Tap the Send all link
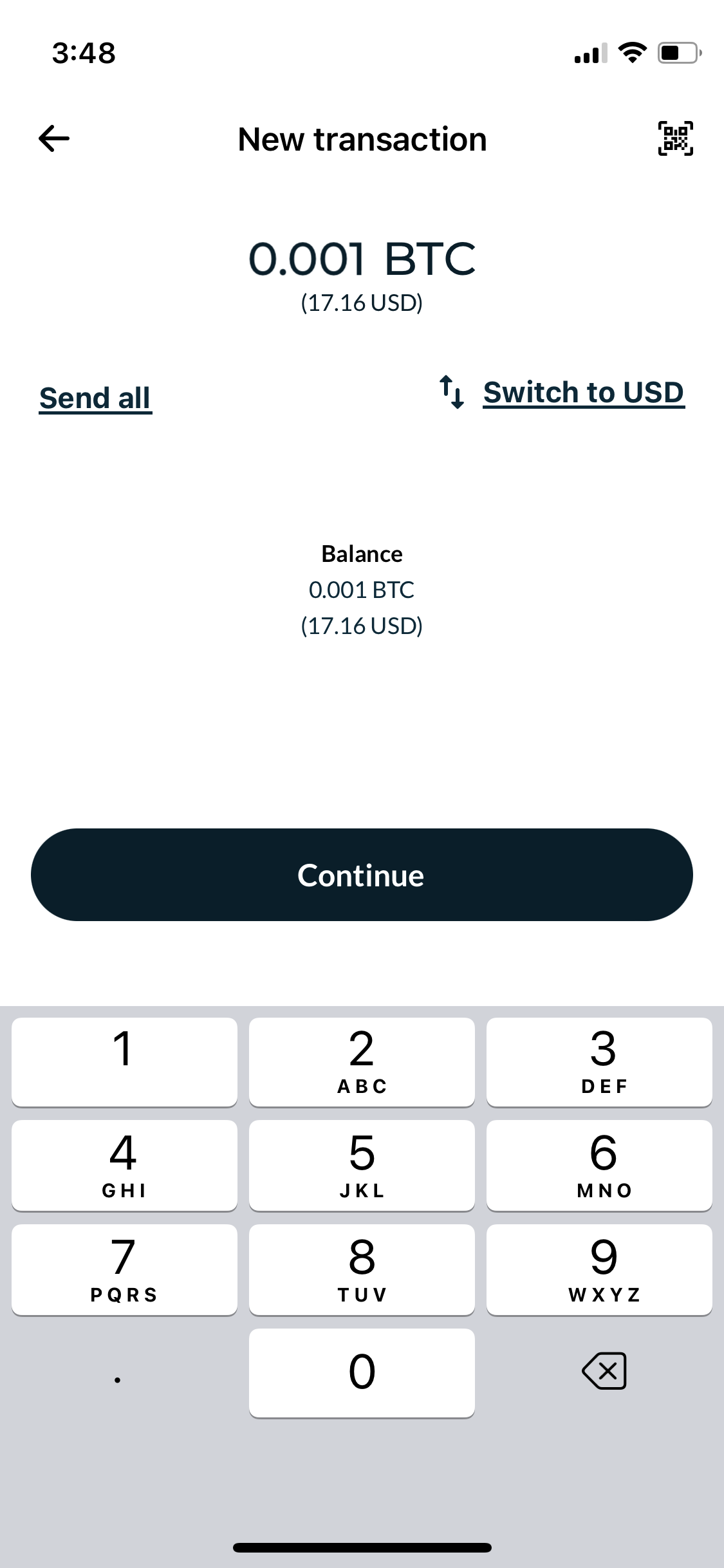This screenshot has width=724, height=1568. (95, 398)
